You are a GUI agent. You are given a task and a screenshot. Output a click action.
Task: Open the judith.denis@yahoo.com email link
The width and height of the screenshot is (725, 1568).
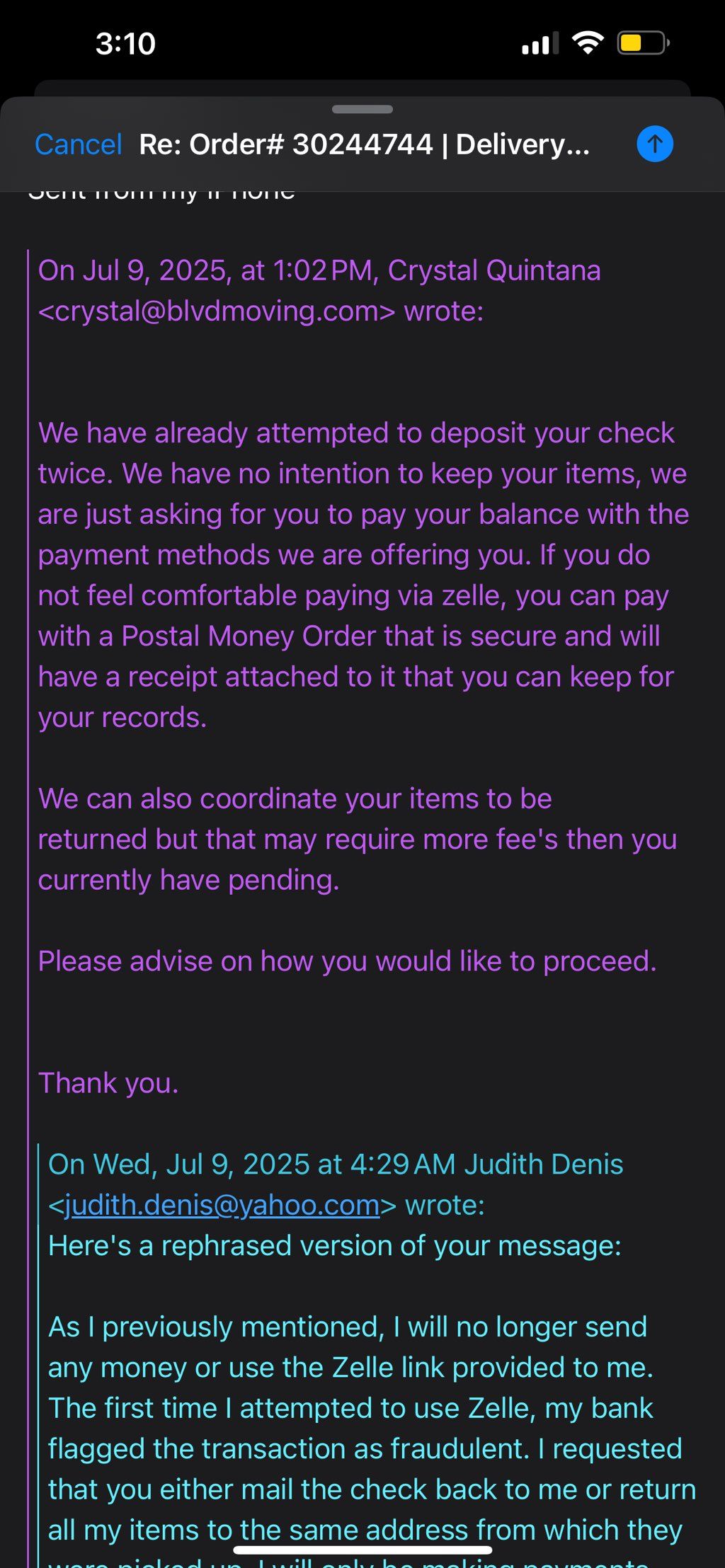(x=222, y=1205)
